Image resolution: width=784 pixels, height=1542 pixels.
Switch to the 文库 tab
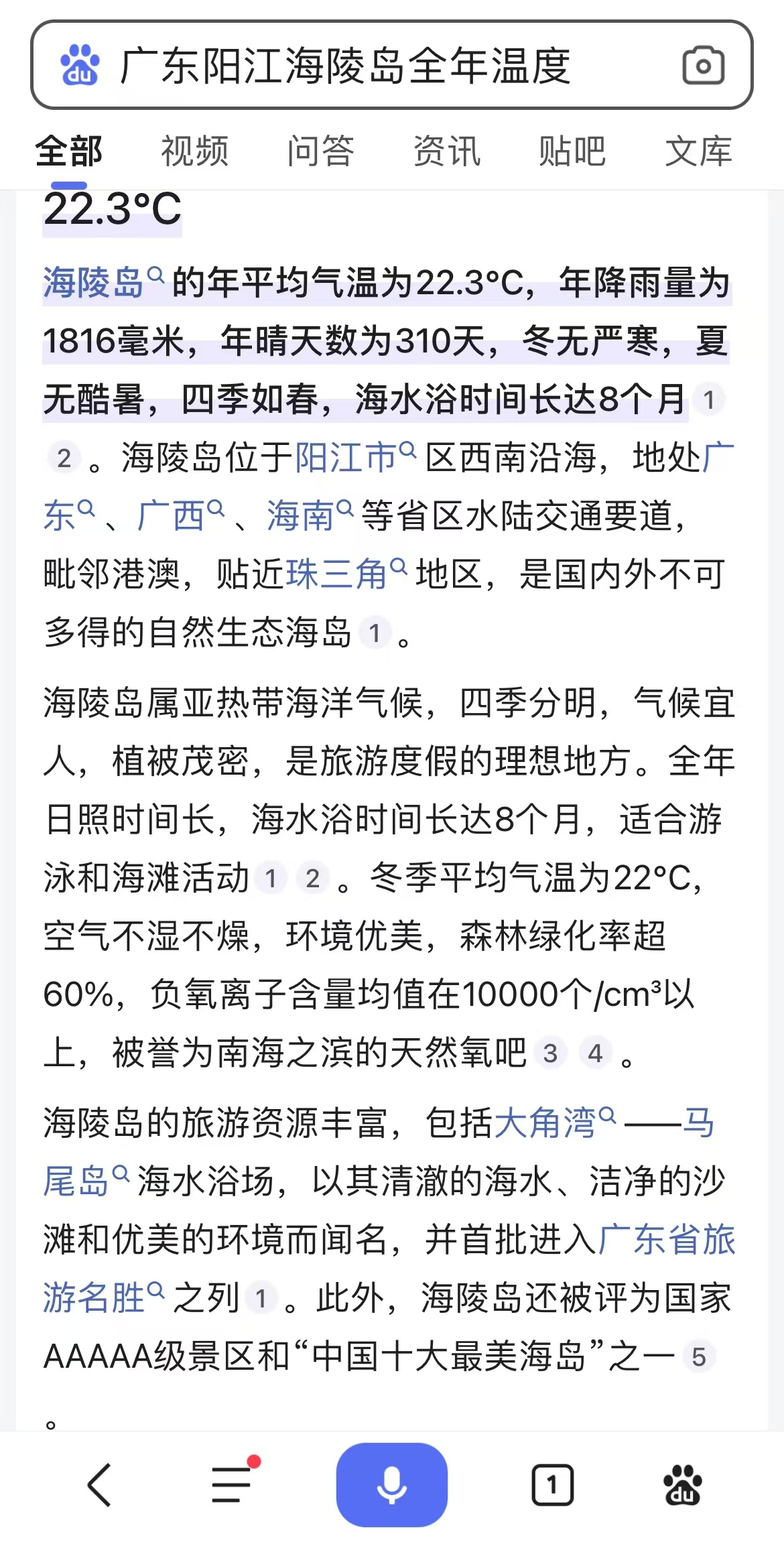tap(698, 151)
